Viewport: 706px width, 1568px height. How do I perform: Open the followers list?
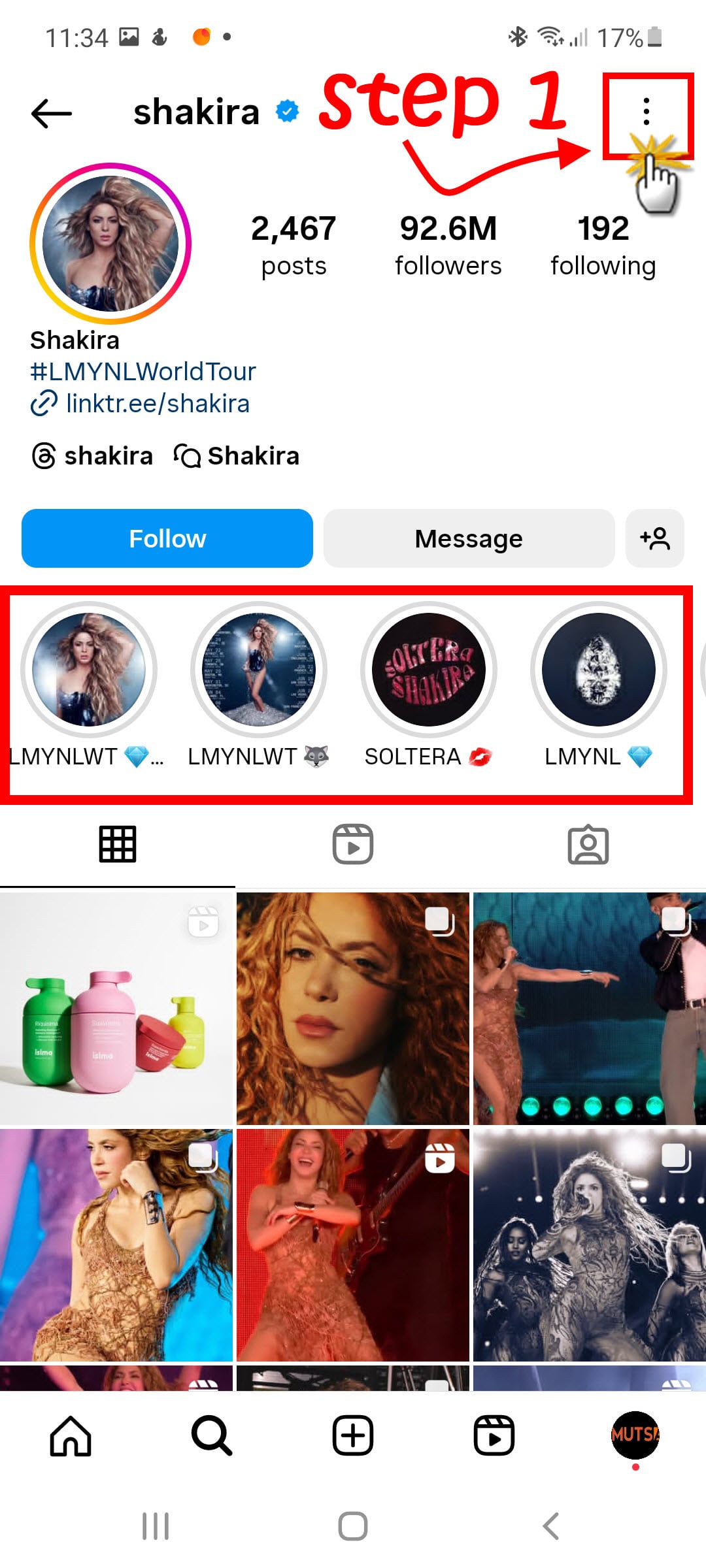[448, 246]
